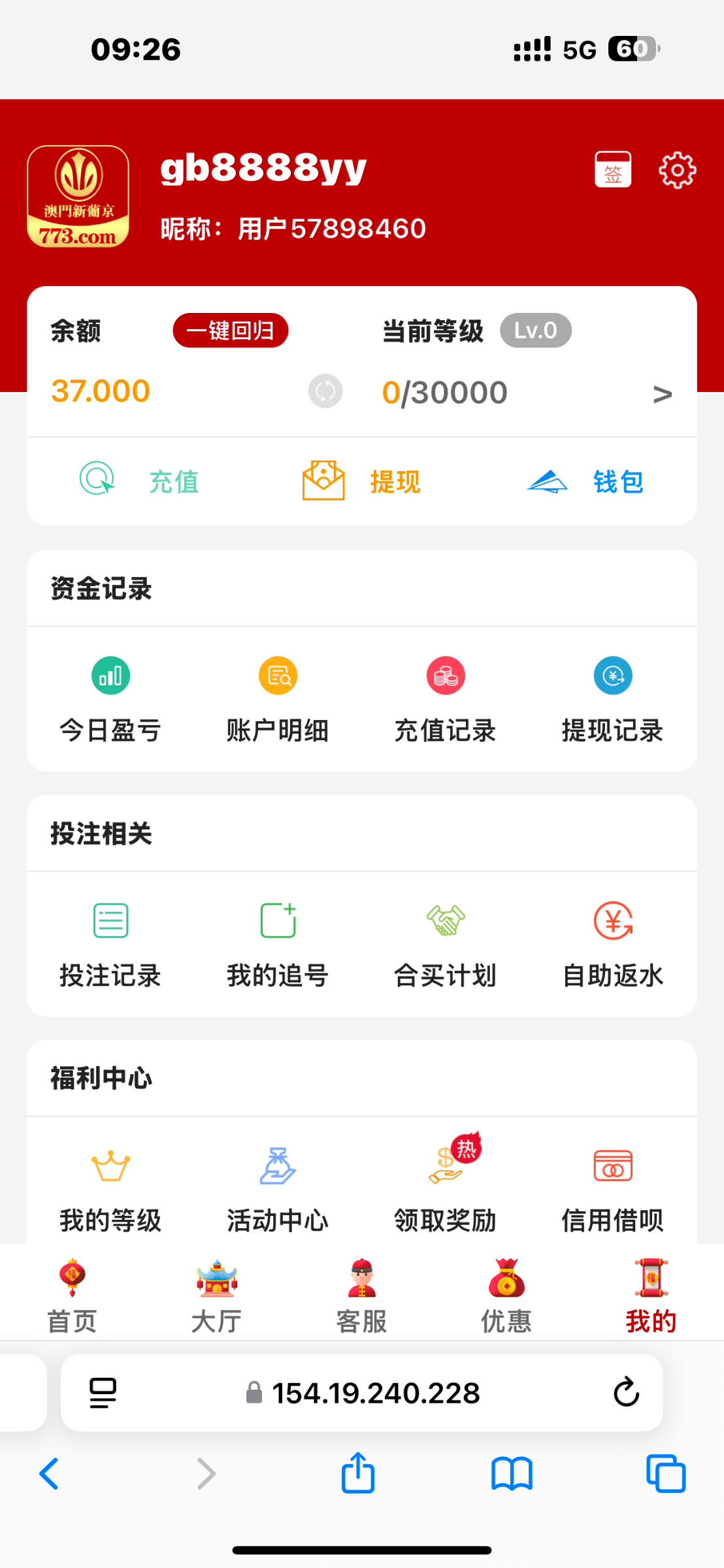The image size is (724, 1568).
Task: Reload the page in browser address bar
Action: (x=626, y=1392)
